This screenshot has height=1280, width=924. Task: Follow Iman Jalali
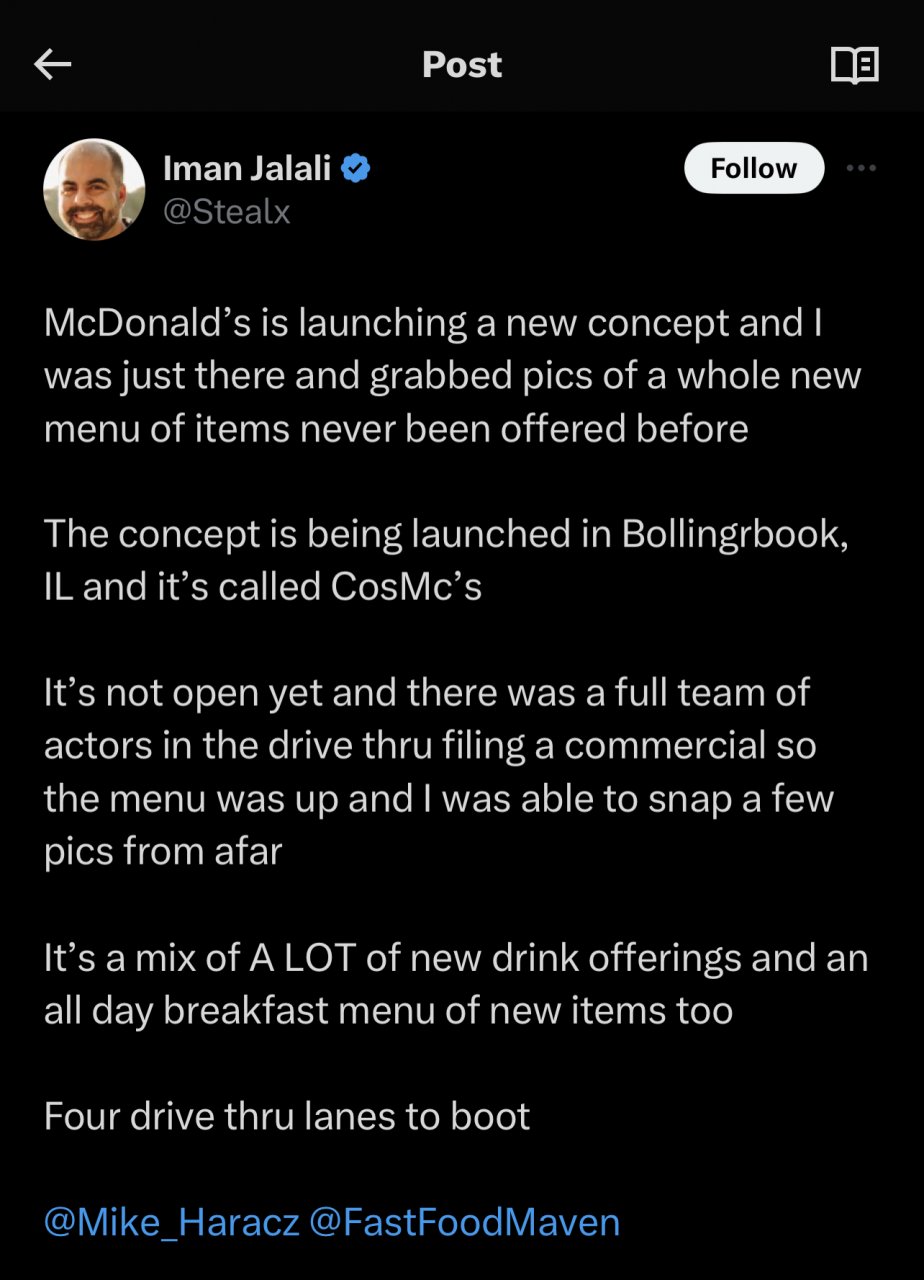tap(753, 168)
